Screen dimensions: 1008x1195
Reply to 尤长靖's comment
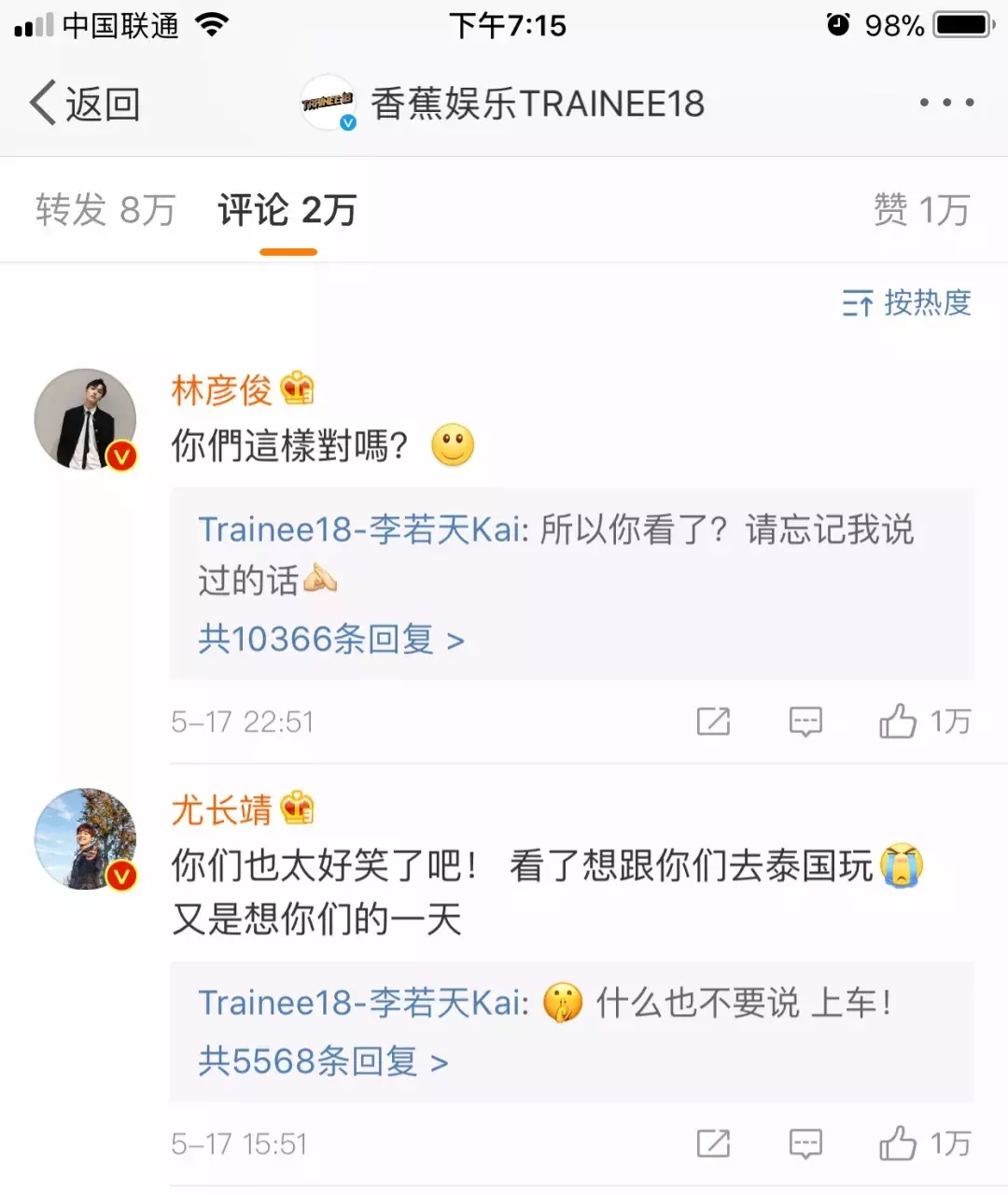[805, 1144]
